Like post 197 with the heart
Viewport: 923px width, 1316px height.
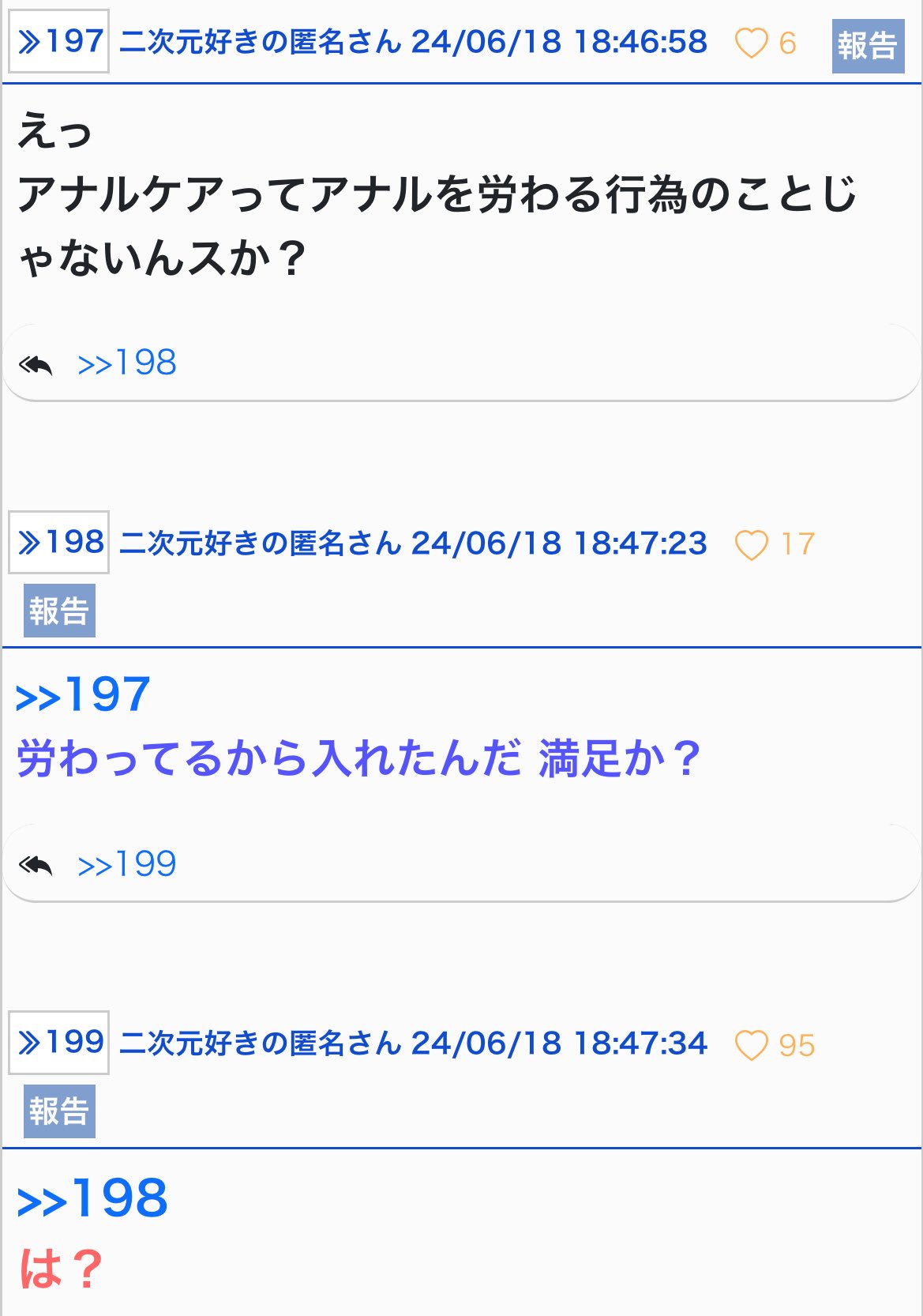click(x=751, y=43)
